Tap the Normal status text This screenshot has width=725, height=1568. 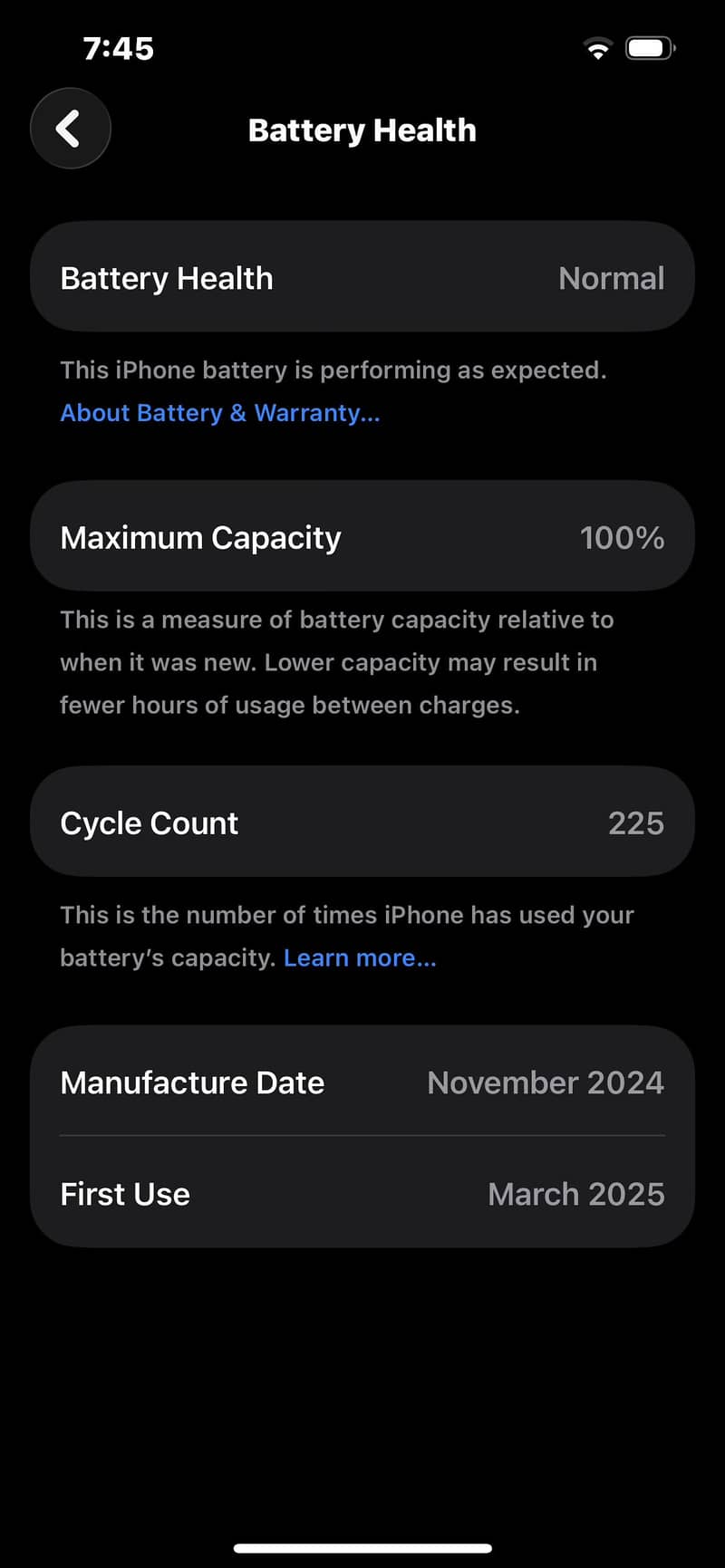pyautogui.click(x=612, y=278)
